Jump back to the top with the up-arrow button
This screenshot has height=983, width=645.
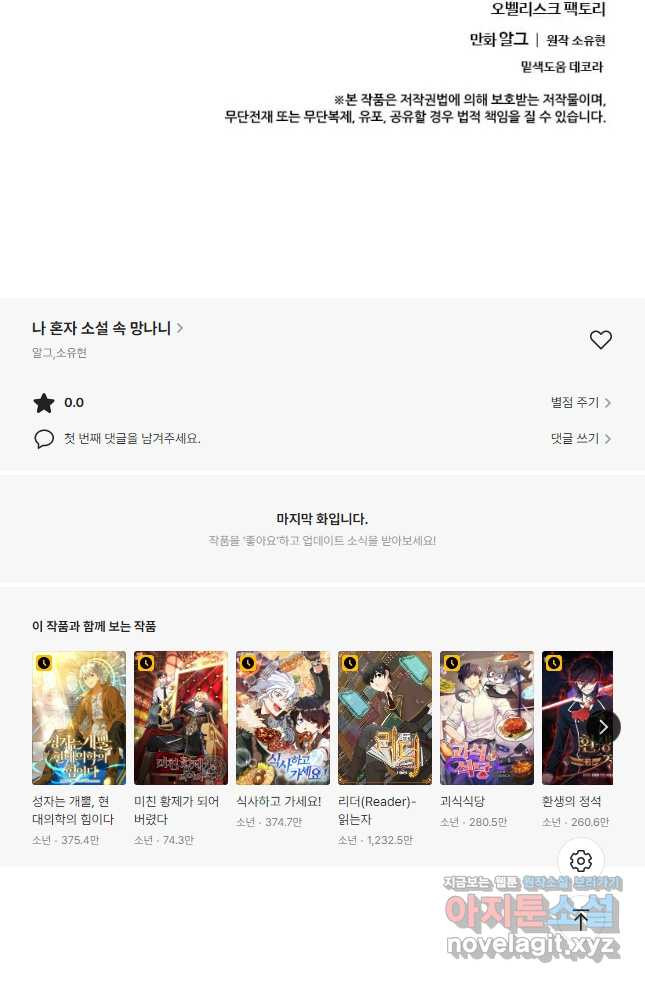tap(581, 920)
